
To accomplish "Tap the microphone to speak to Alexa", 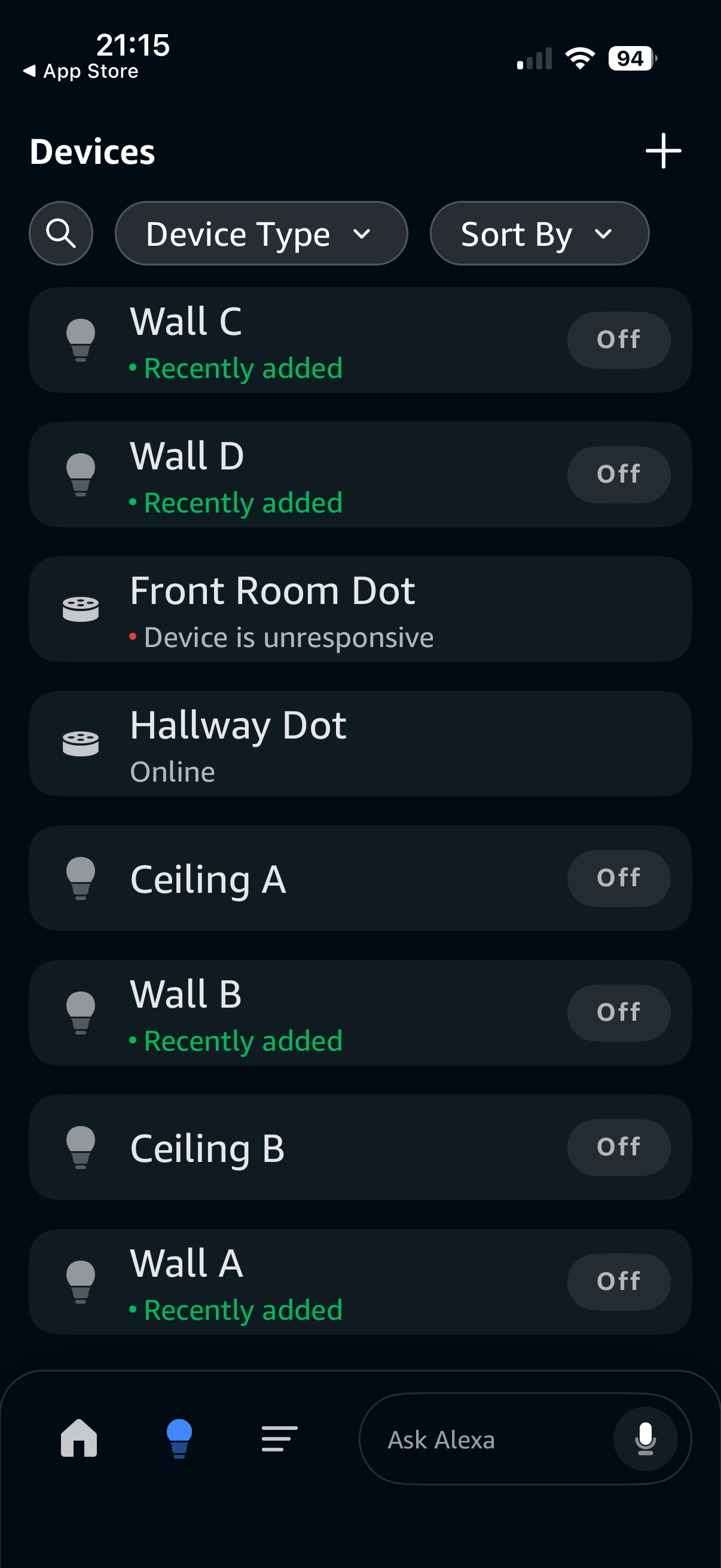I will point(645,1439).
